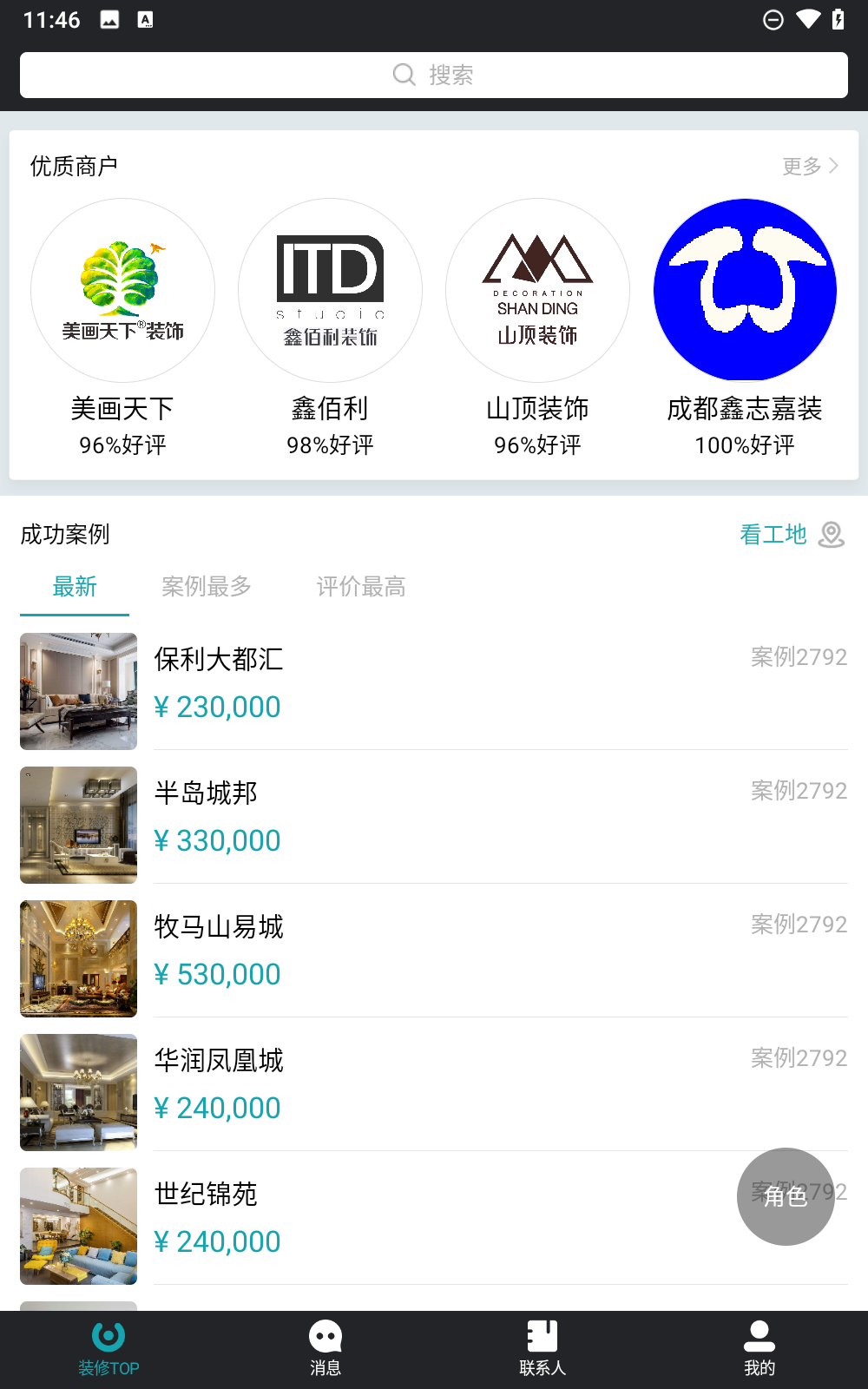Open the ITD 鑫佰利 studio logo
The width and height of the screenshot is (868, 1389).
pos(330,290)
